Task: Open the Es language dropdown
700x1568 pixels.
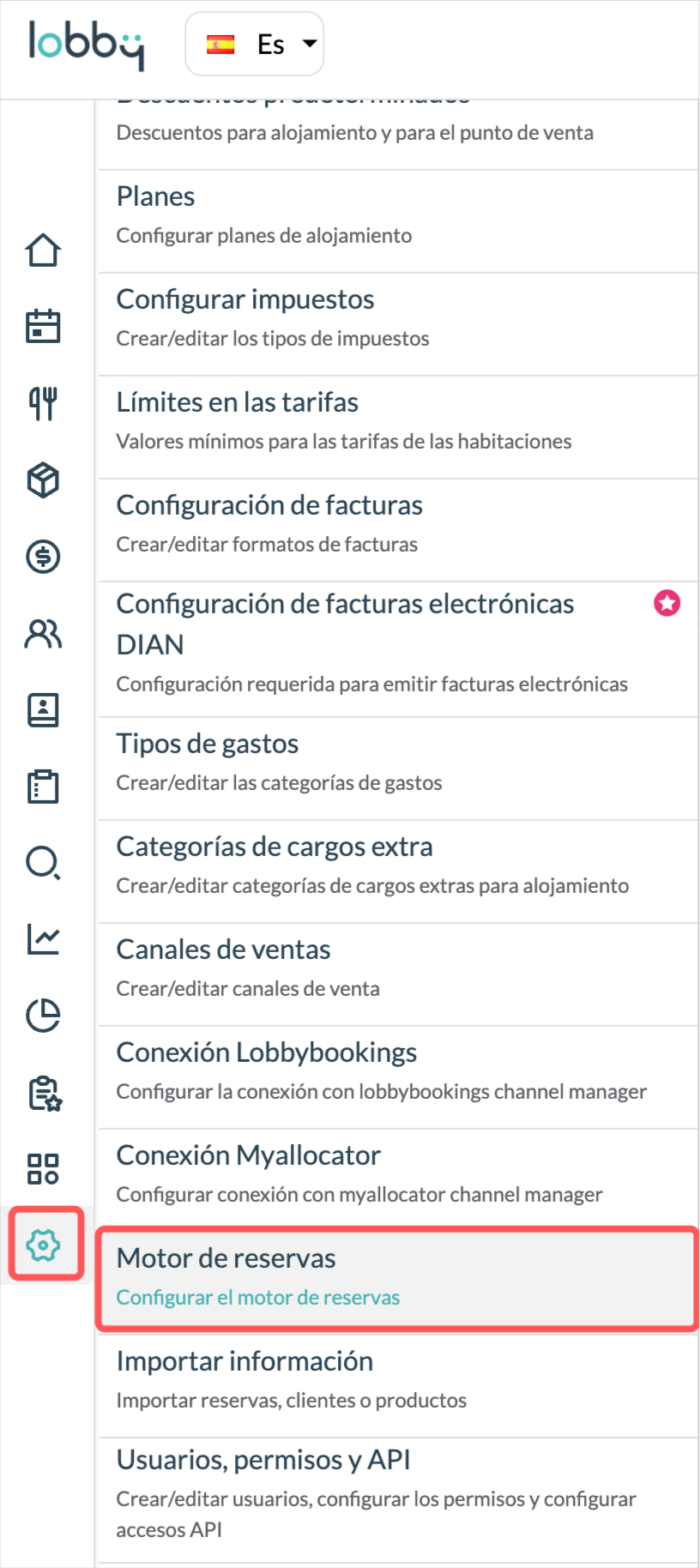Action: (x=255, y=44)
